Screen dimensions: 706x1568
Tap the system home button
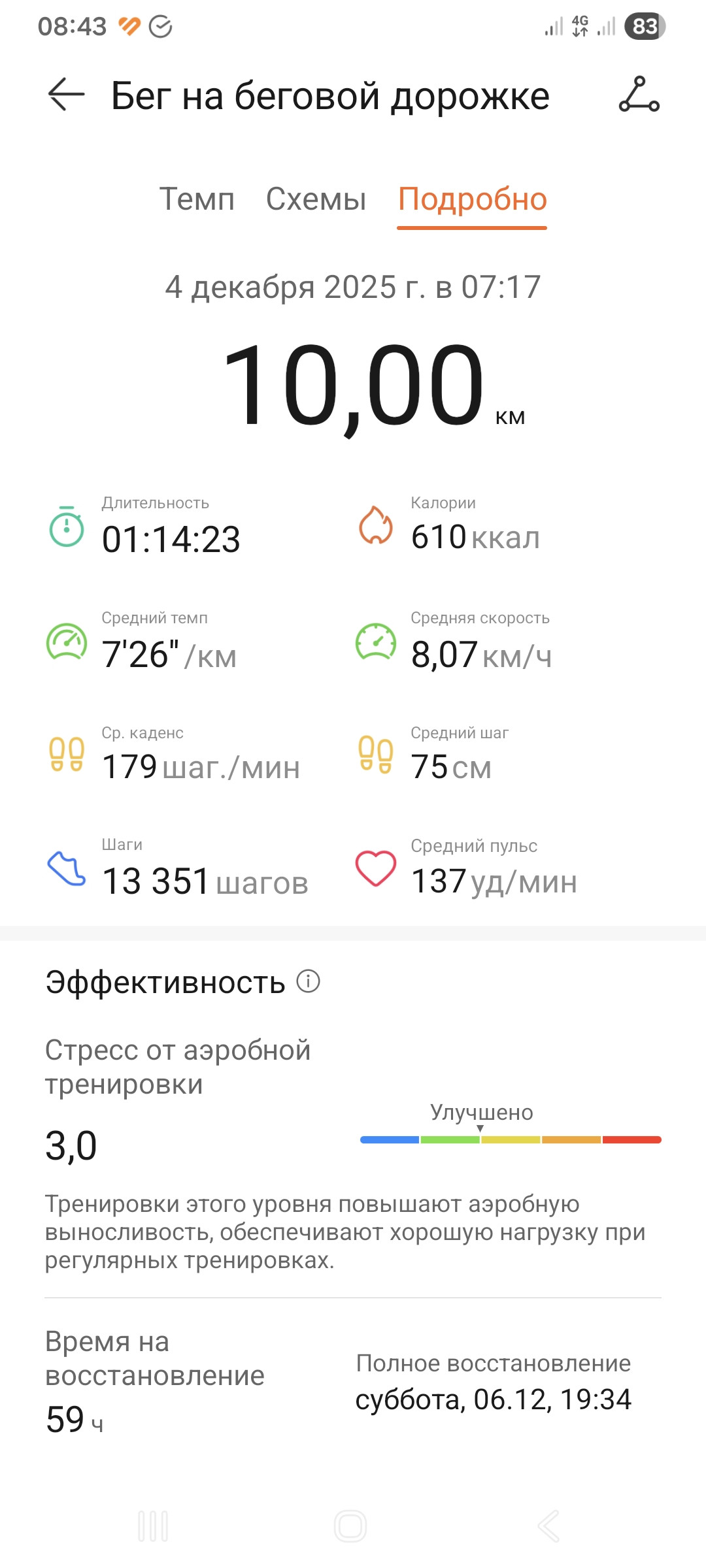350,1526
